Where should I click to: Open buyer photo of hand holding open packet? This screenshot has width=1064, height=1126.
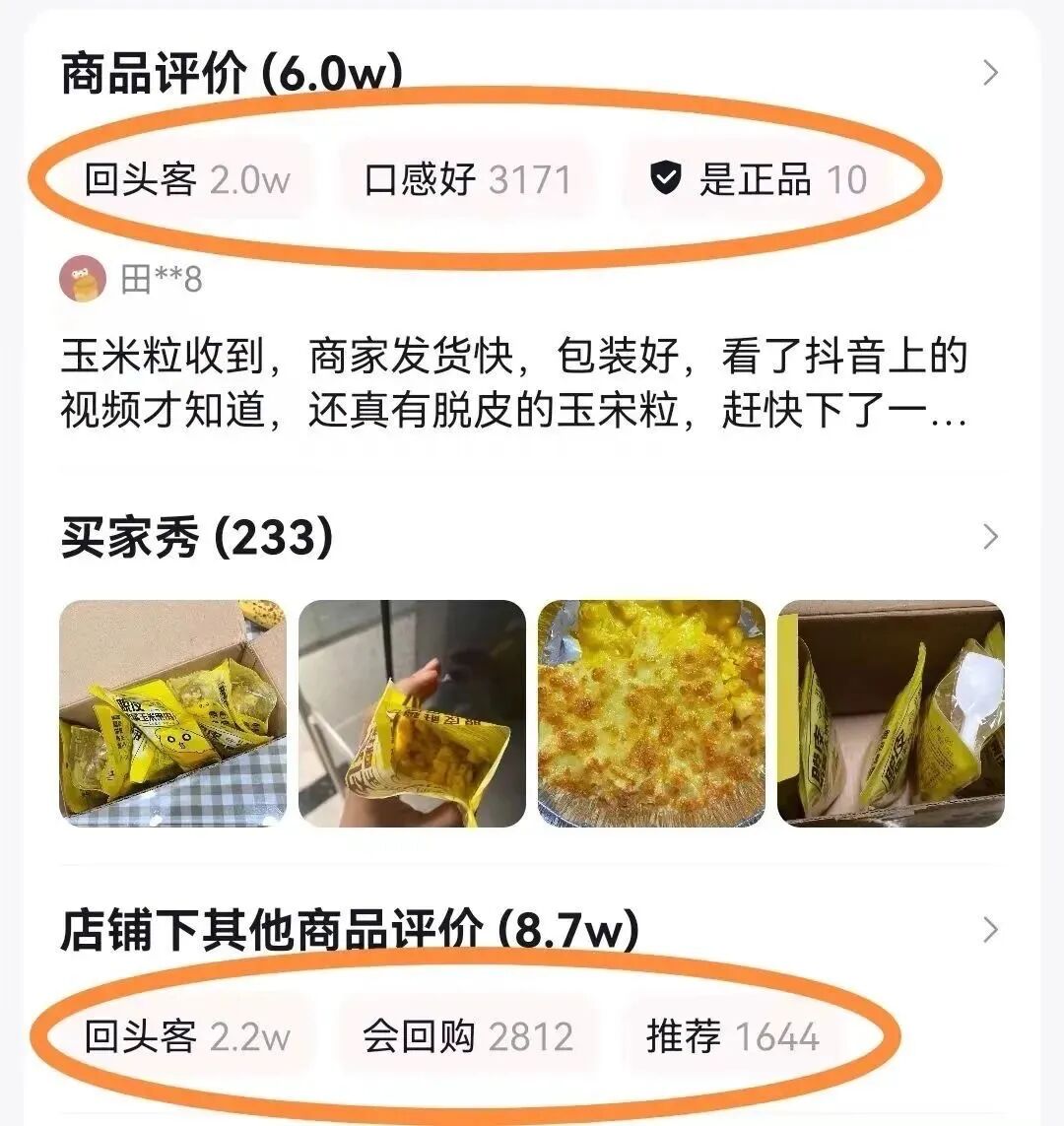(412, 713)
